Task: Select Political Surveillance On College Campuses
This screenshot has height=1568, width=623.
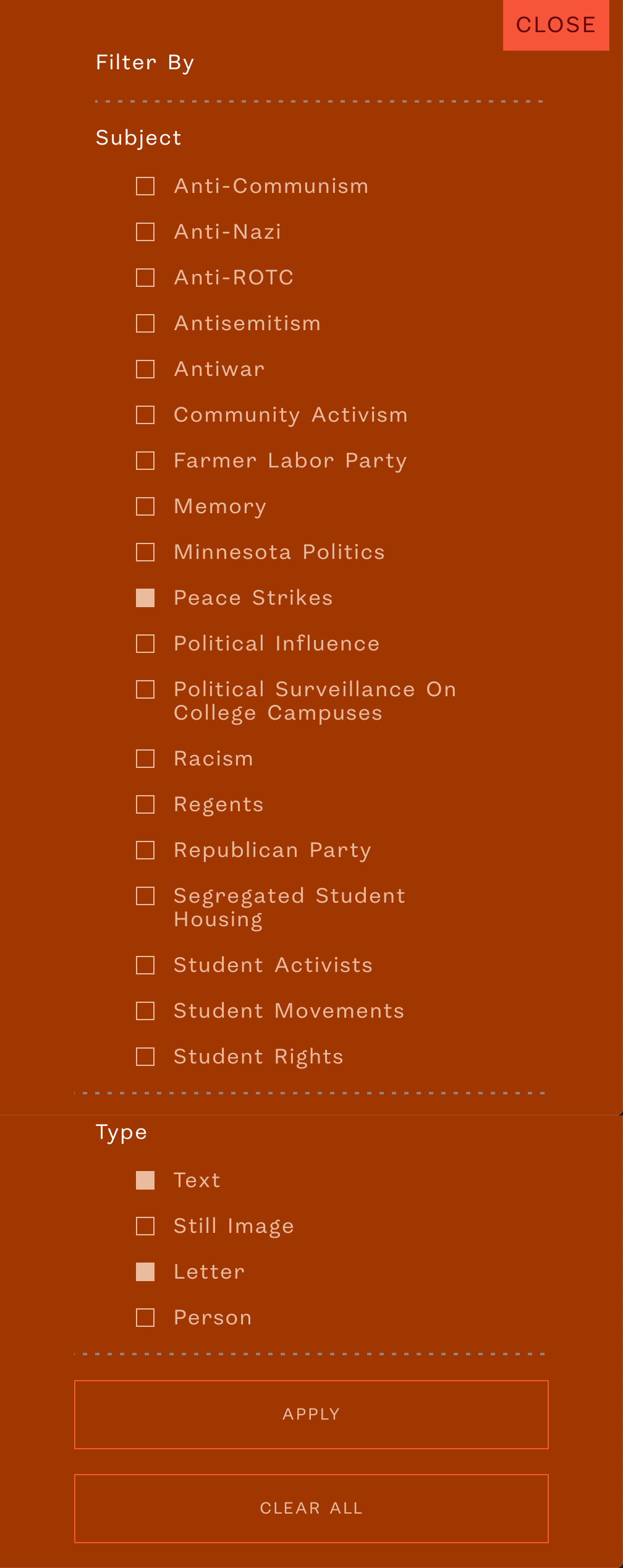Action: point(145,689)
